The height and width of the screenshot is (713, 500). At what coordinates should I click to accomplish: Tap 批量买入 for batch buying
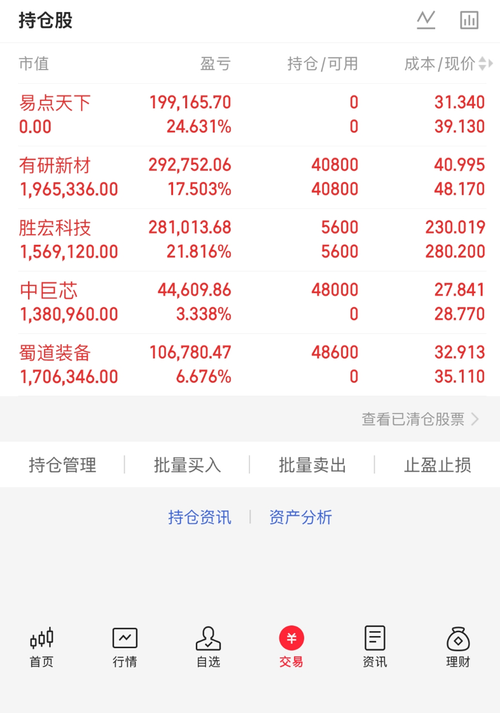[x=187, y=465]
